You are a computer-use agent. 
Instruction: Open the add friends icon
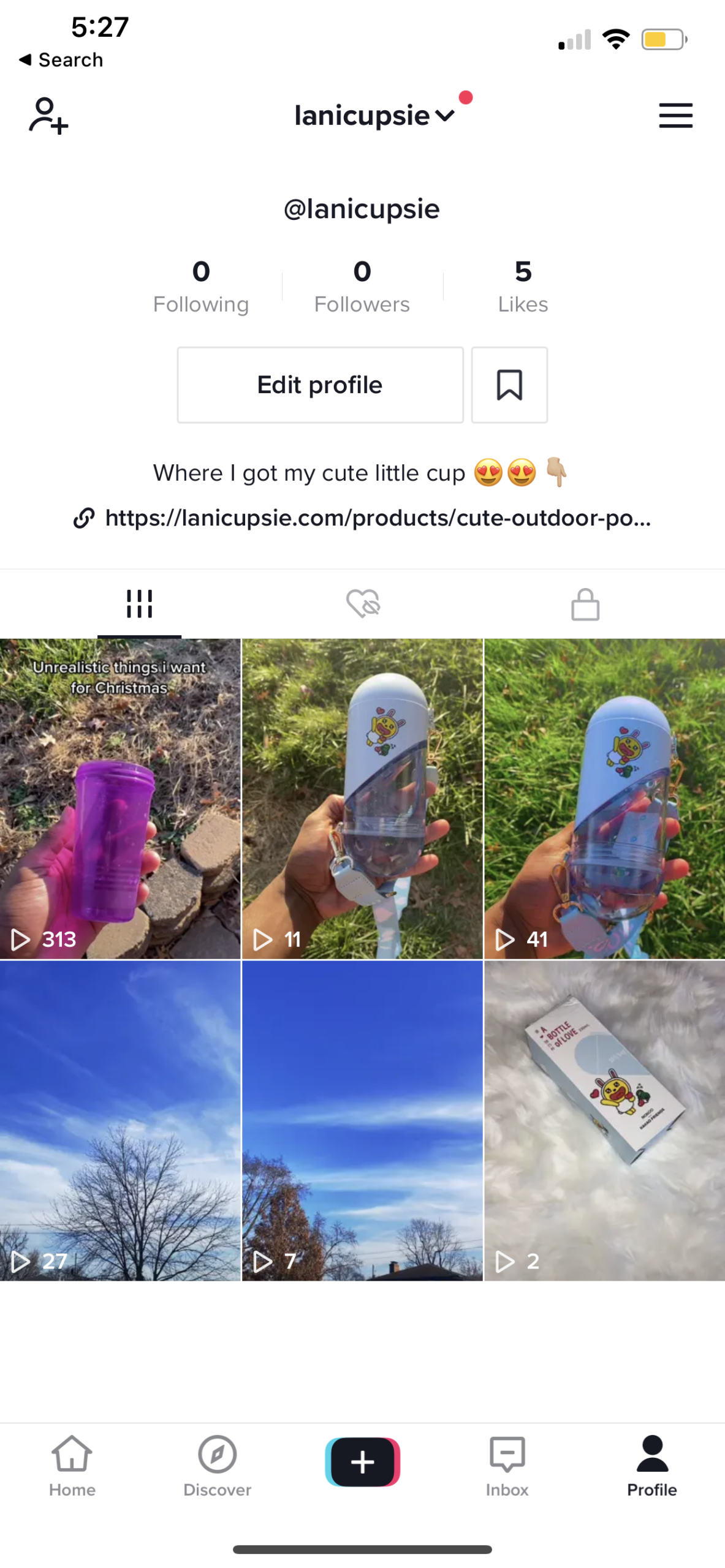48,115
